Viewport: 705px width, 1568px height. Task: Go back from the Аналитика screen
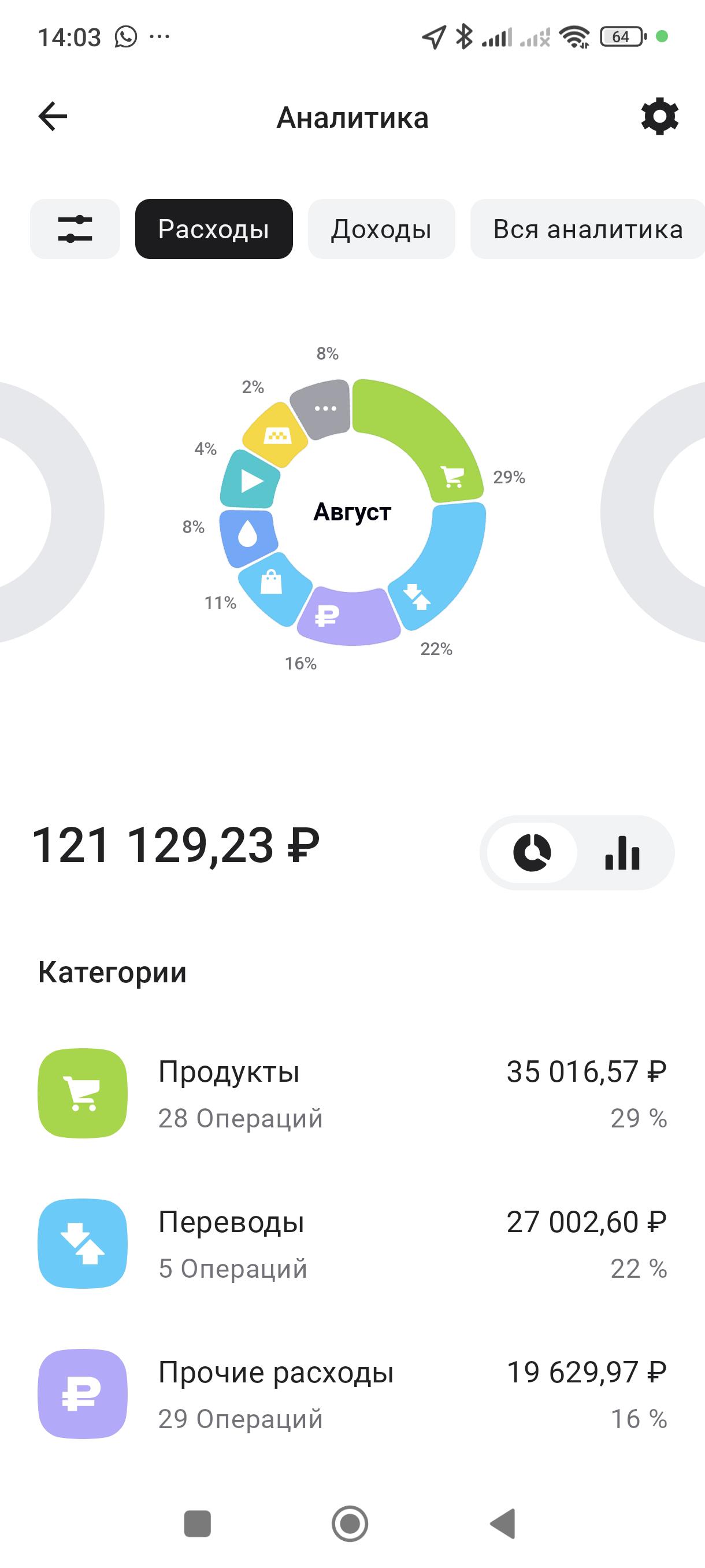click(53, 116)
